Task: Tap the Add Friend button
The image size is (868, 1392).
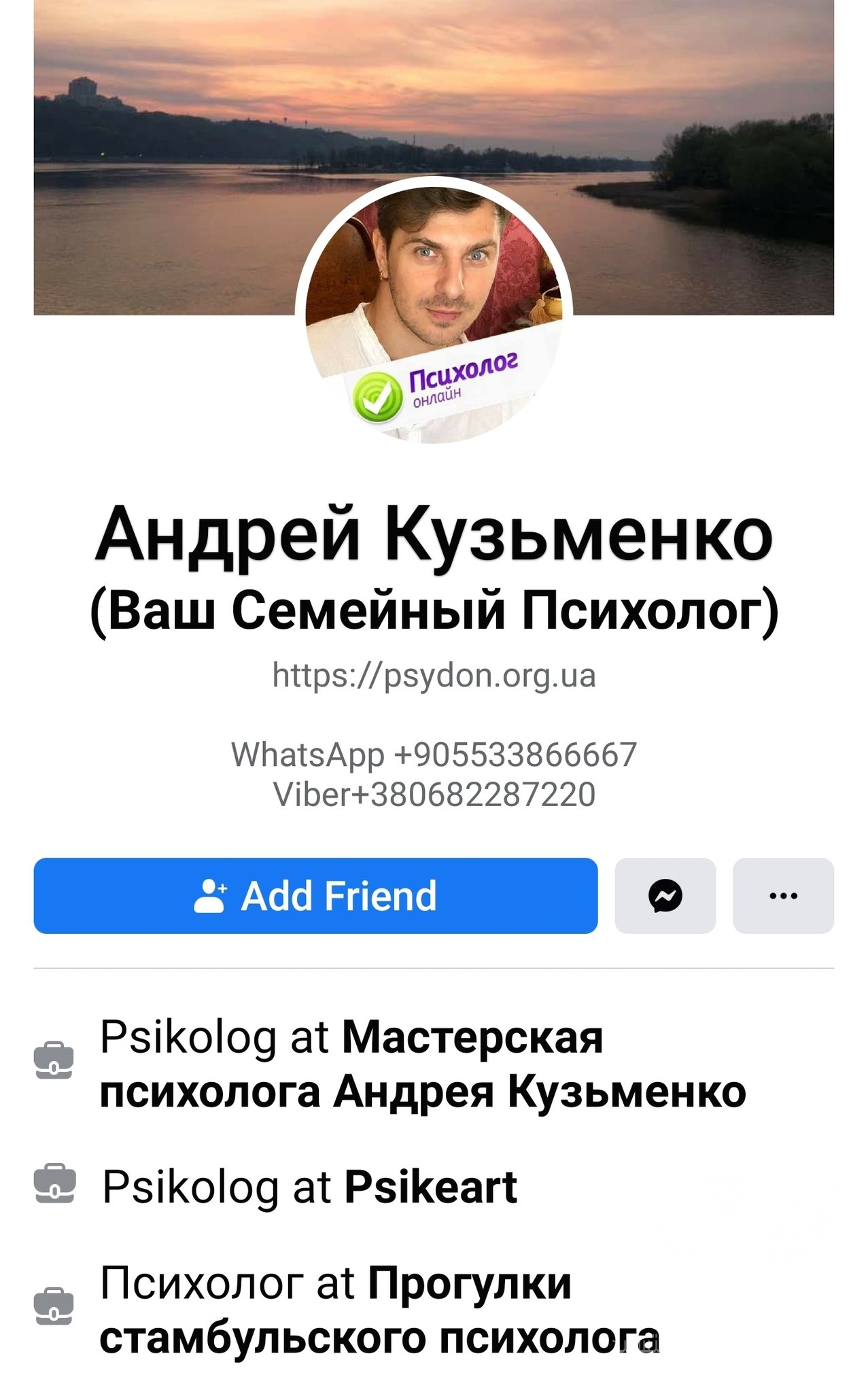Action: (x=315, y=895)
